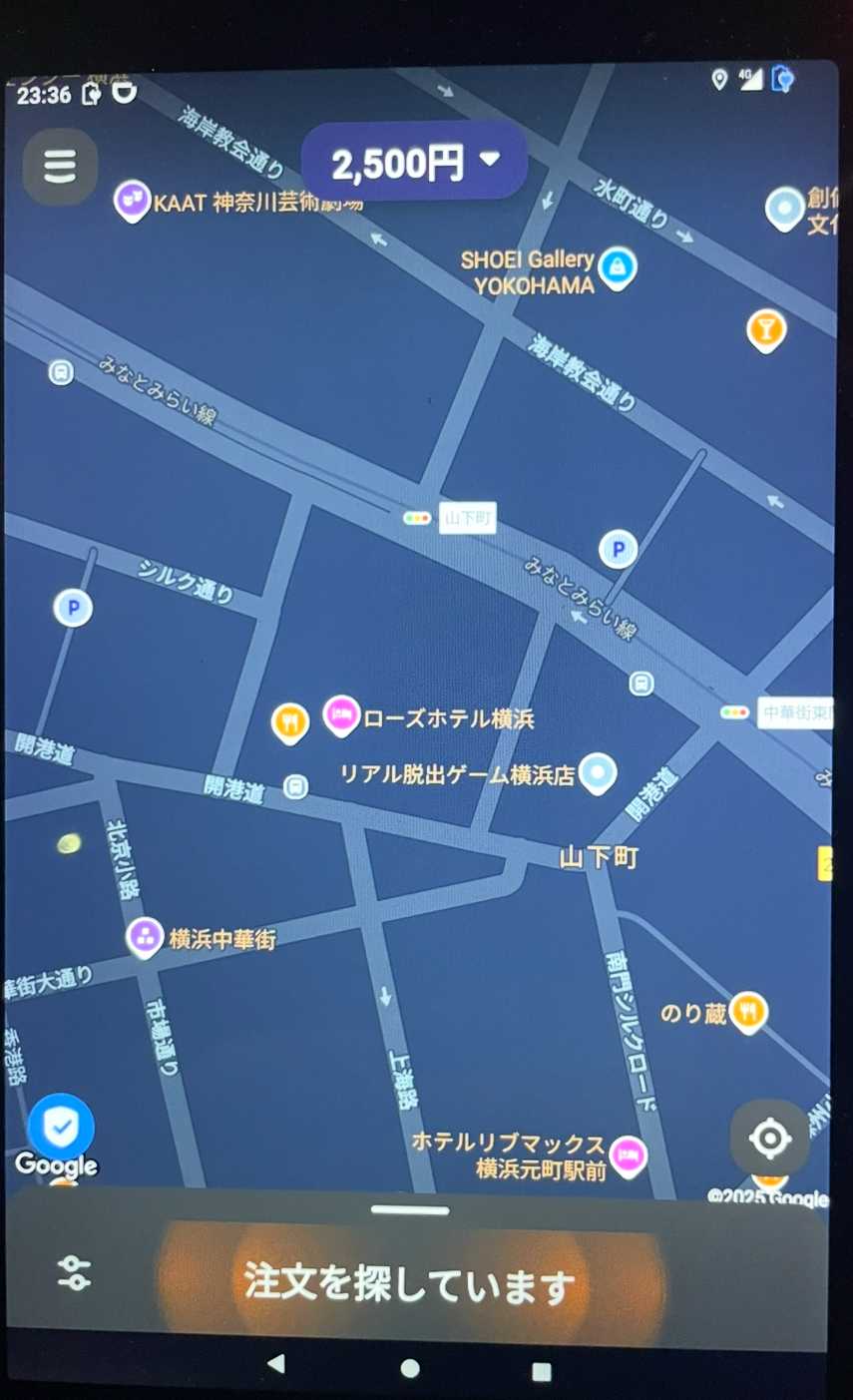Screen dimensions: 853x1400
Task: Recenter map on current location
Action: pos(769,1139)
